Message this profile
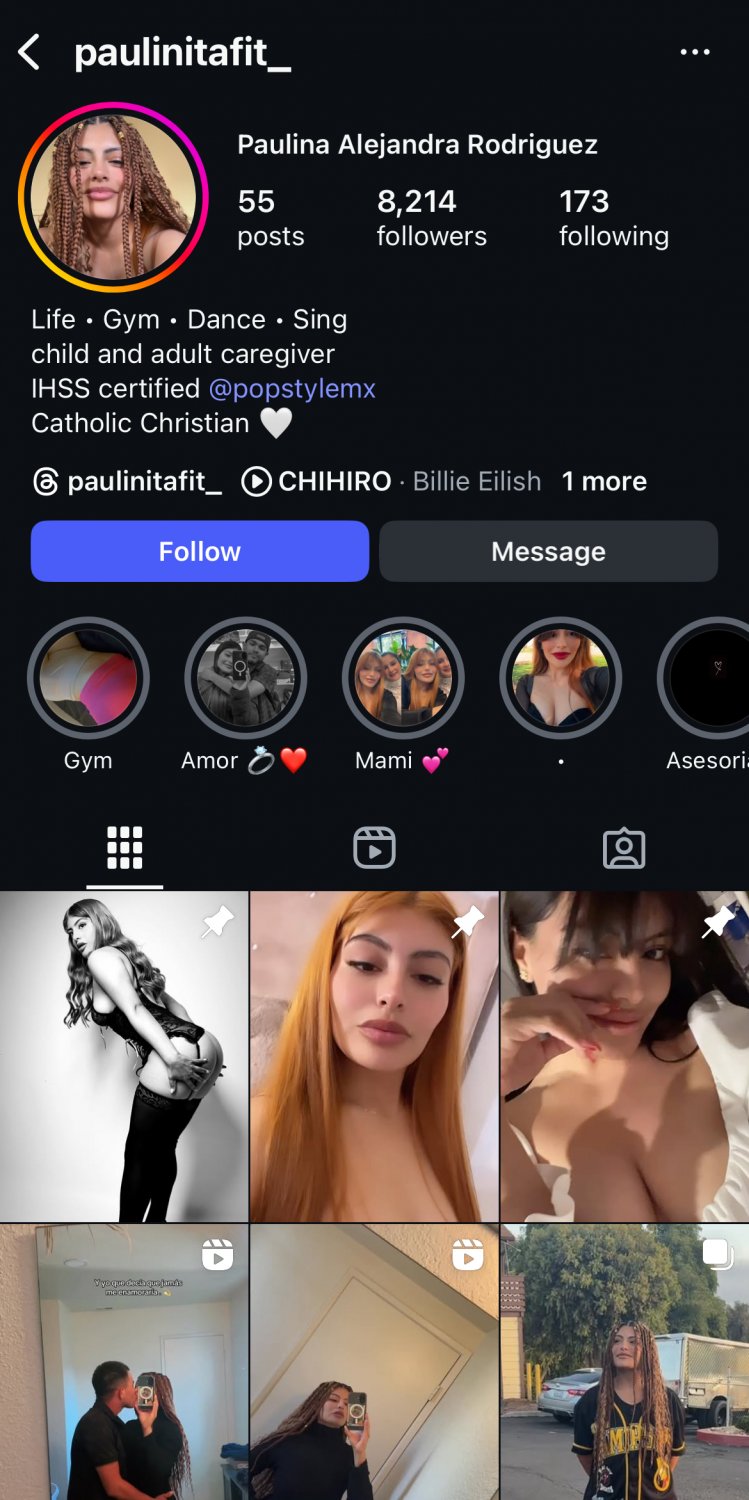Screen dimensions: 749x1500 pyautogui.click(x=548, y=551)
